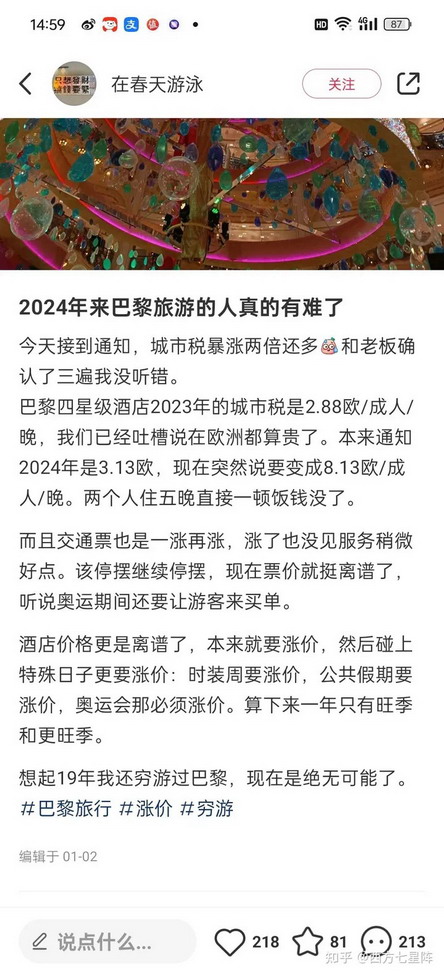This screenshot has width=444, height=976.
Task: Follow the author with 关注 button
Action: [x=341, y=83]
